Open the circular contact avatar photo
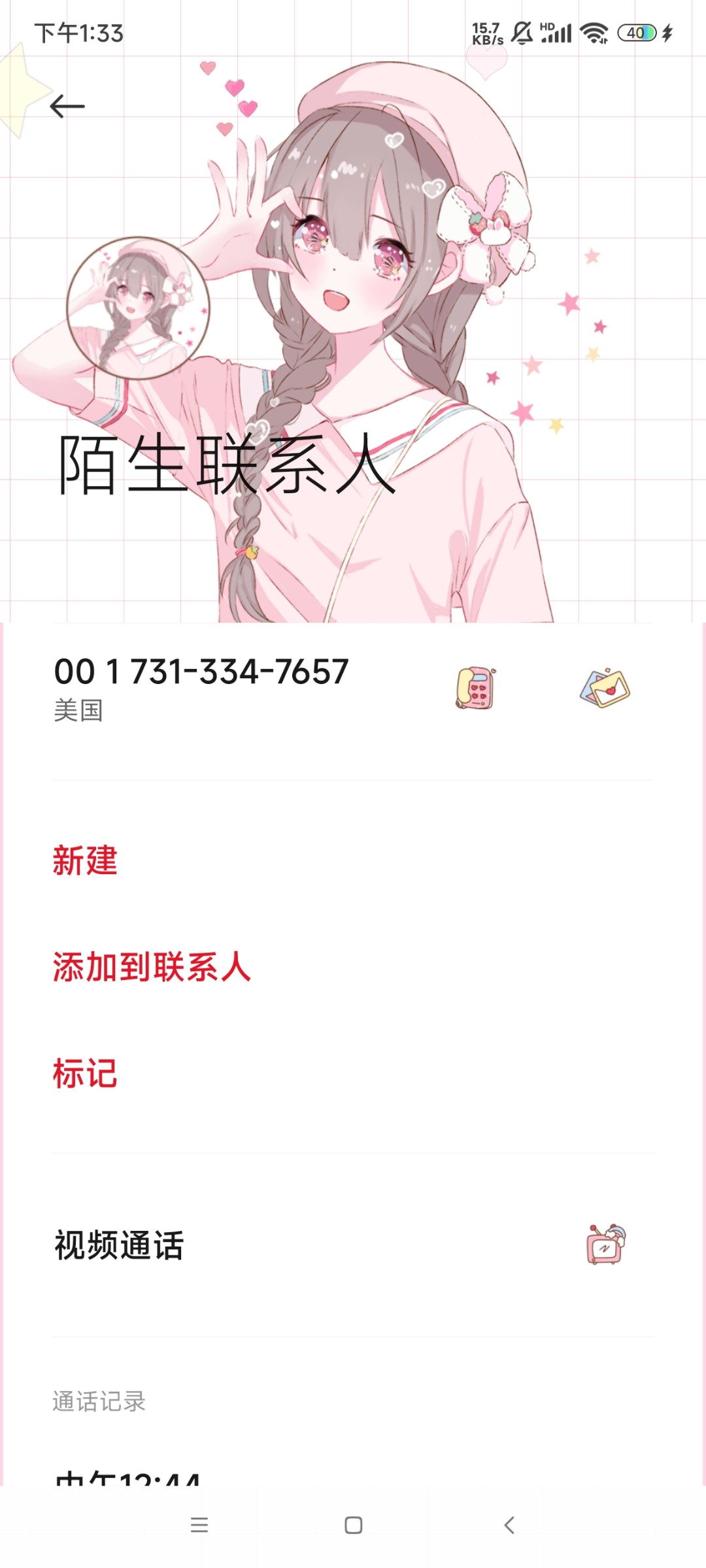Screen dimensions: 706x1568 click(x=138, y=308)
